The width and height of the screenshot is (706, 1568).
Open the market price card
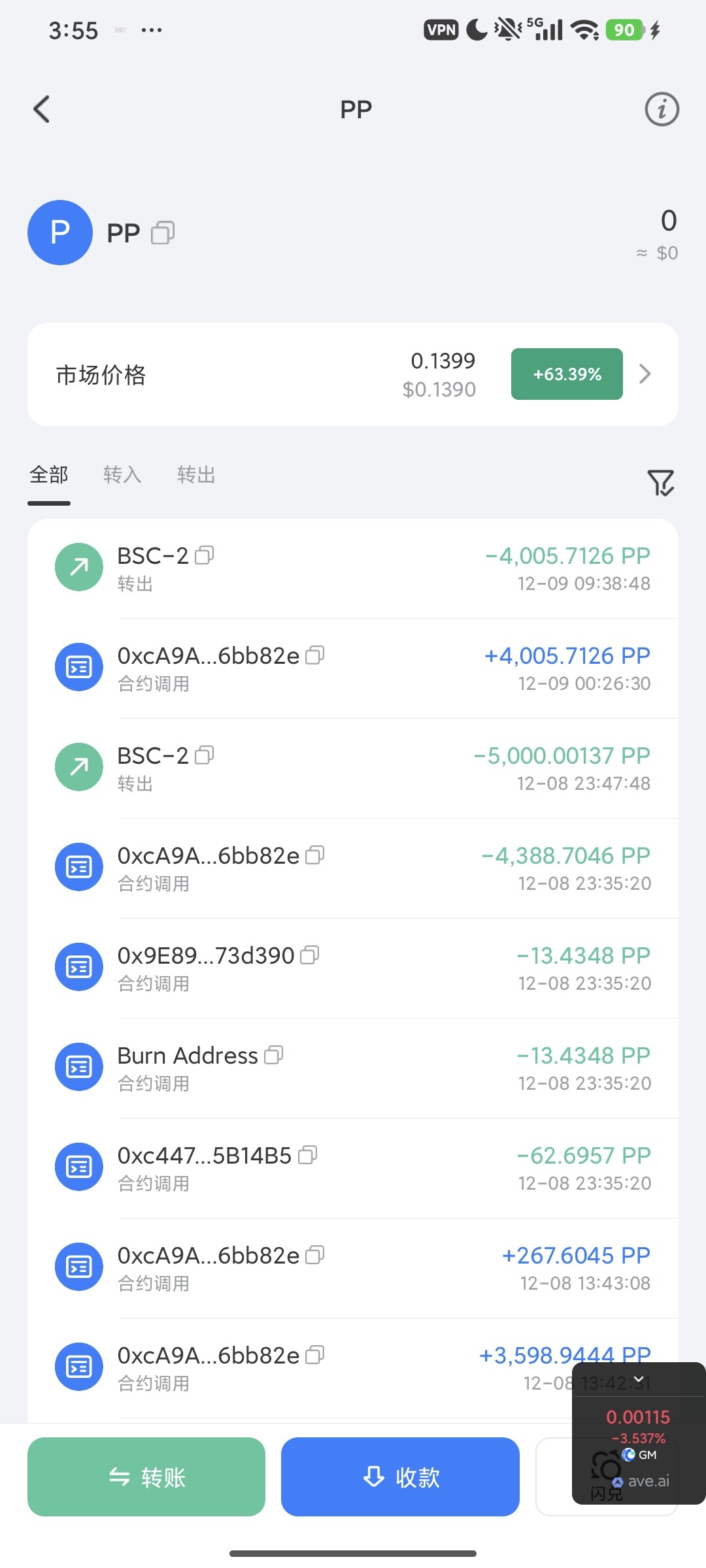point(353,374)
